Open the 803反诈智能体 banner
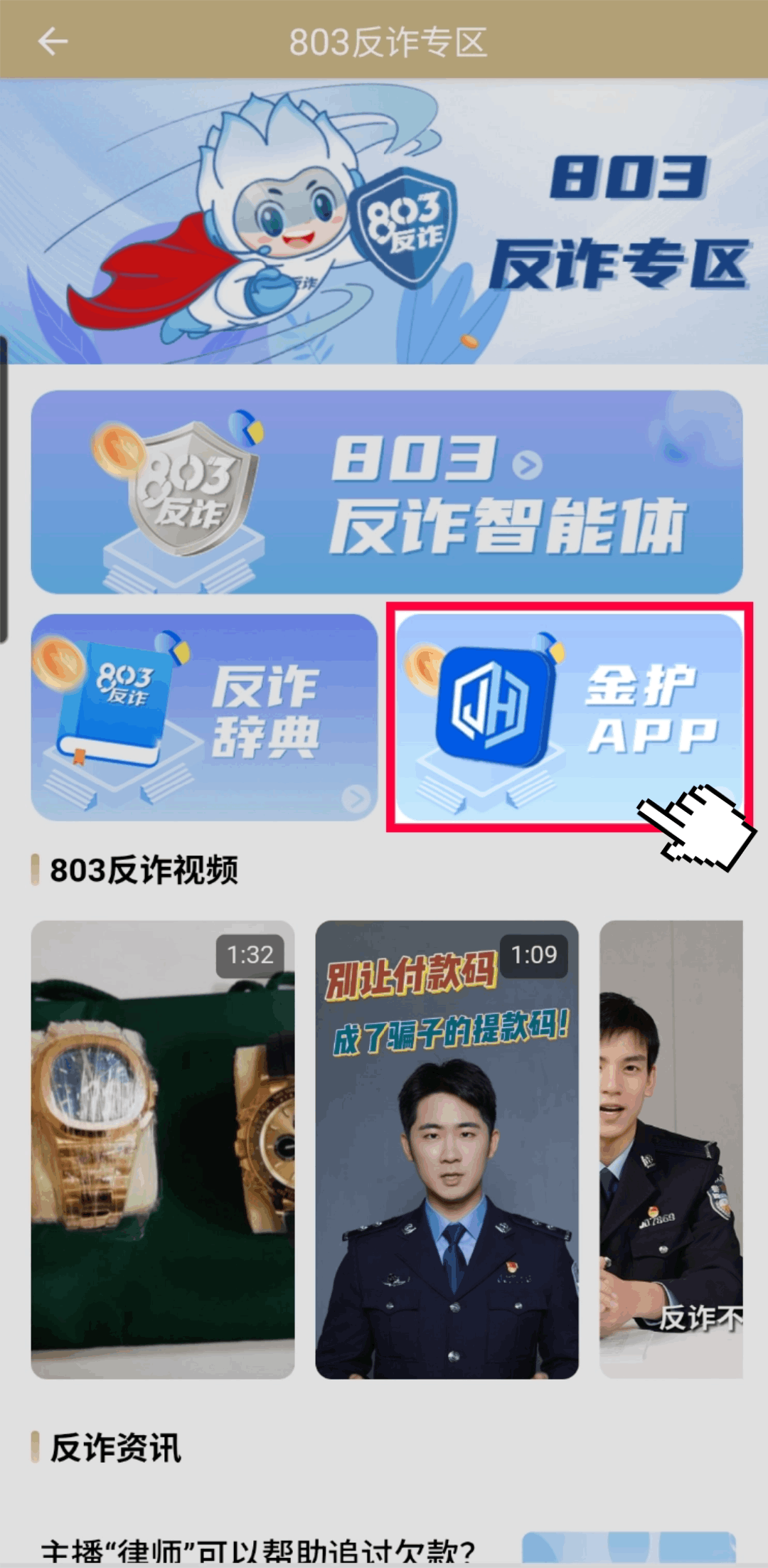This screenshot has height=1568, width=768. pyautogui.click(x=387, y=492)
